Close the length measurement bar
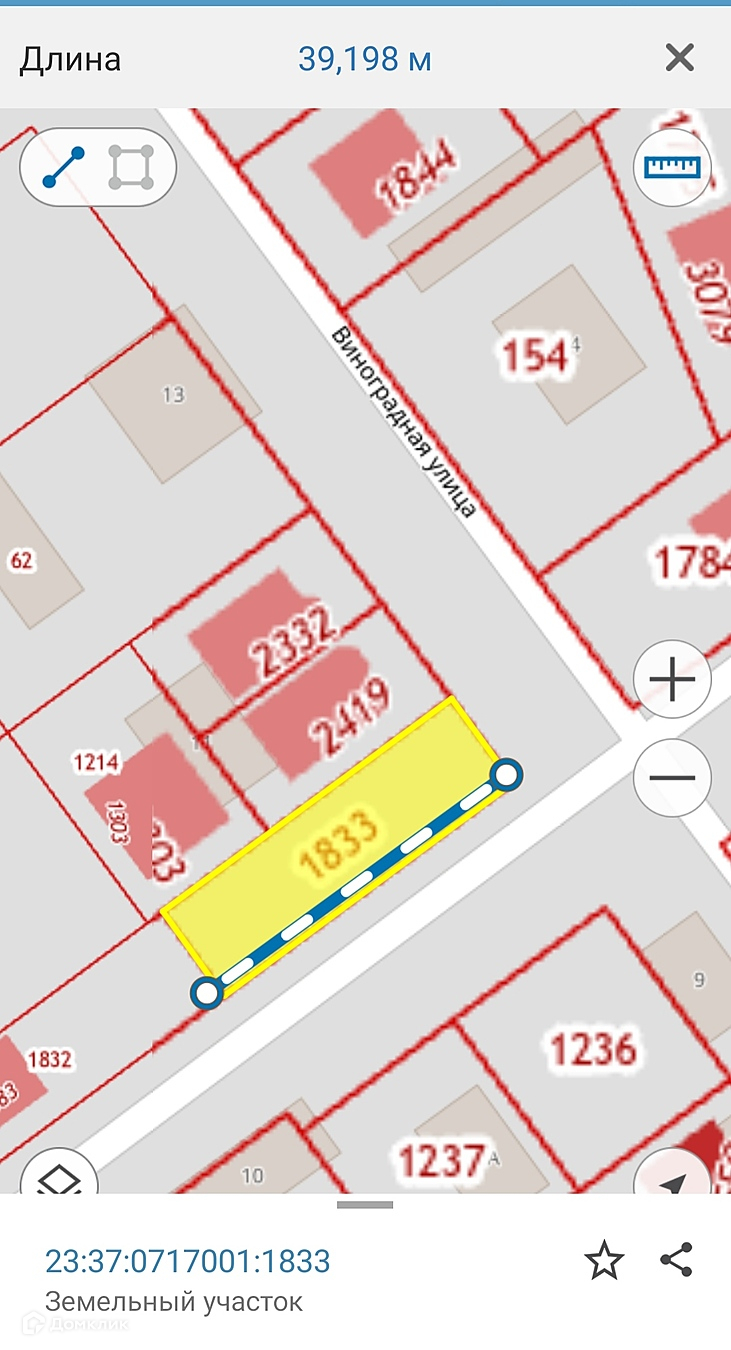The width and height of the screenshot is (731, 1350). coord(679,59)
